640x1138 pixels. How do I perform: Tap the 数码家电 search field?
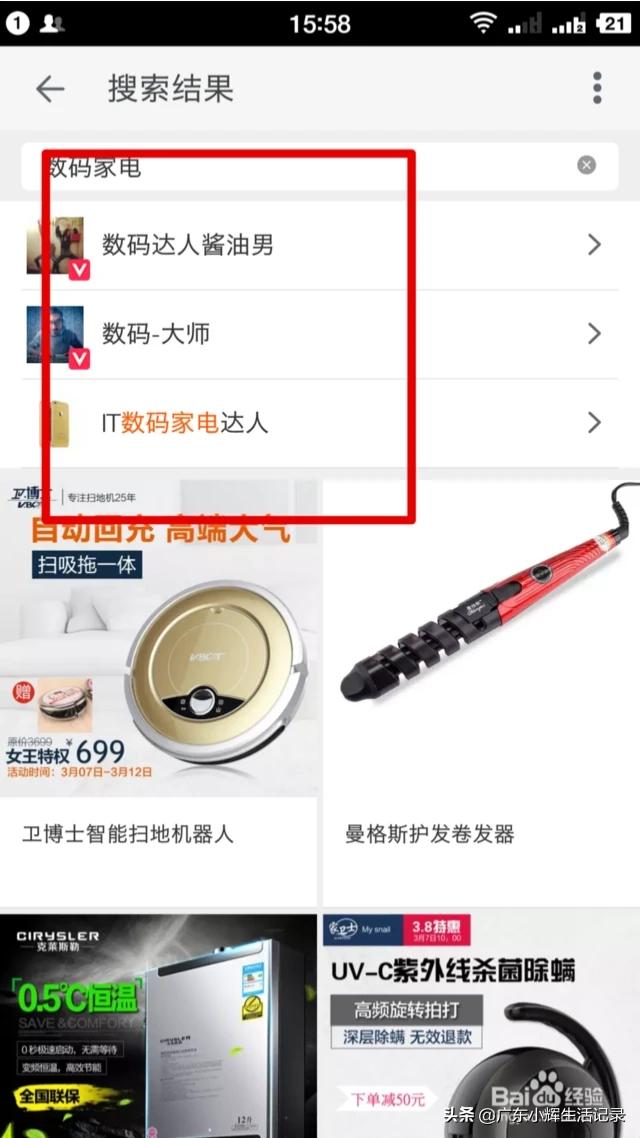point(300,166)
